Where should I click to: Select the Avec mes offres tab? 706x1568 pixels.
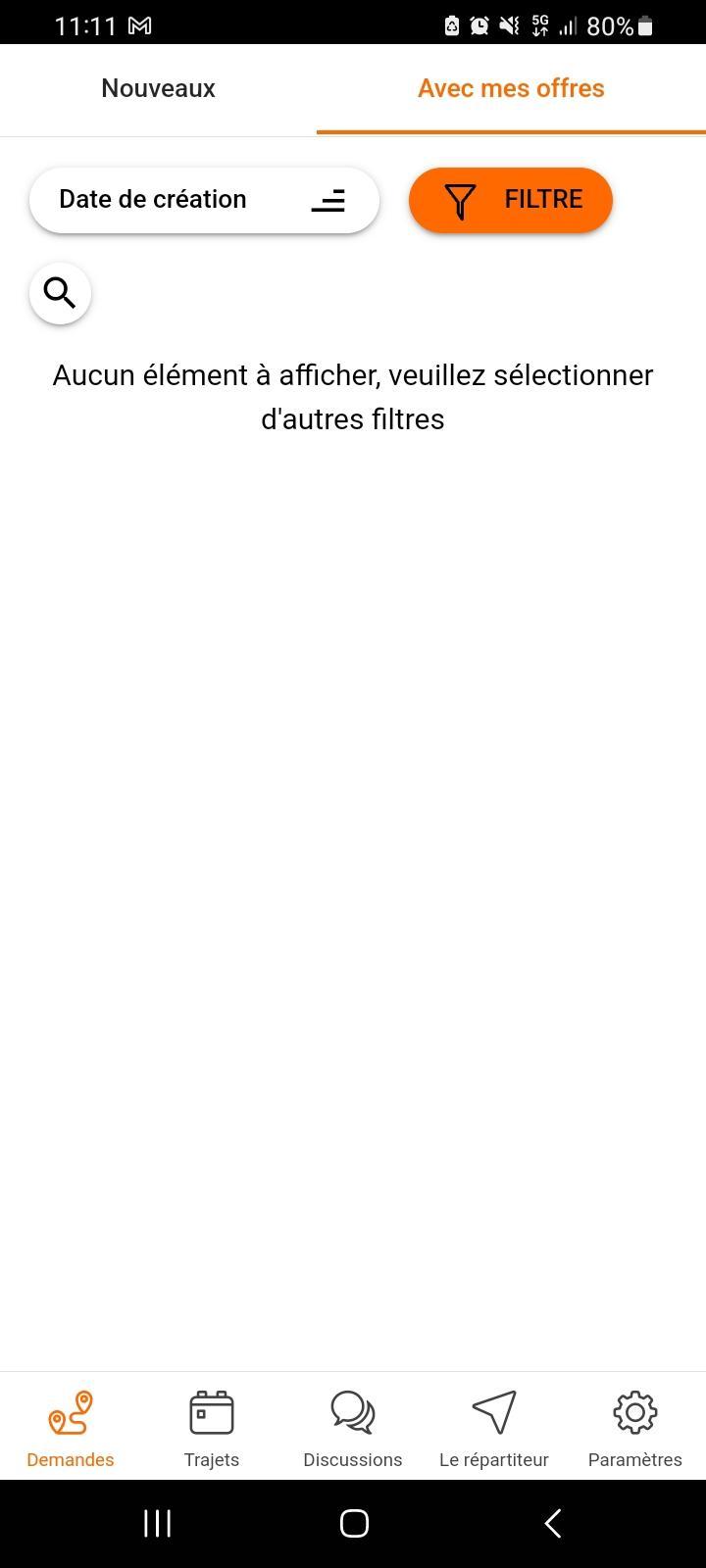coord(511,88)
